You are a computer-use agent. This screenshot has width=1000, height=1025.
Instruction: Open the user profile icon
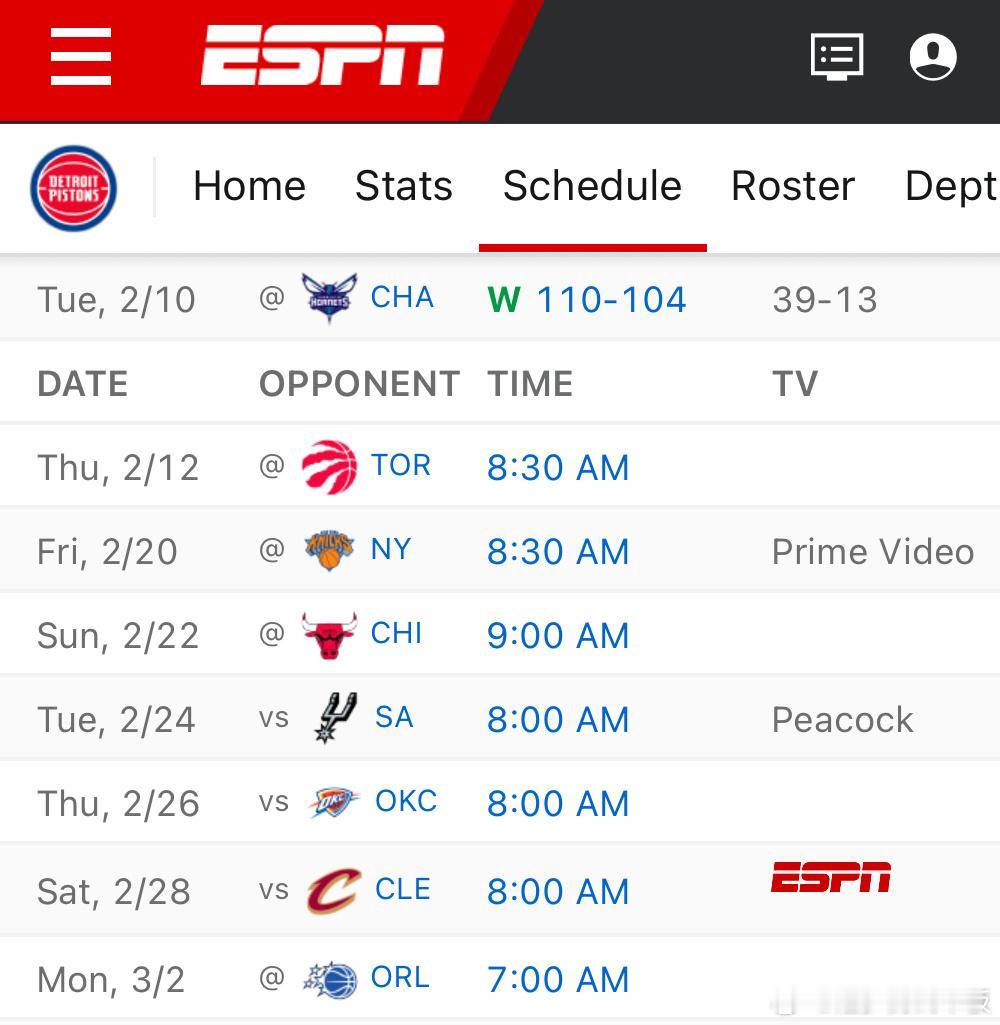click(x=933, y=56)
